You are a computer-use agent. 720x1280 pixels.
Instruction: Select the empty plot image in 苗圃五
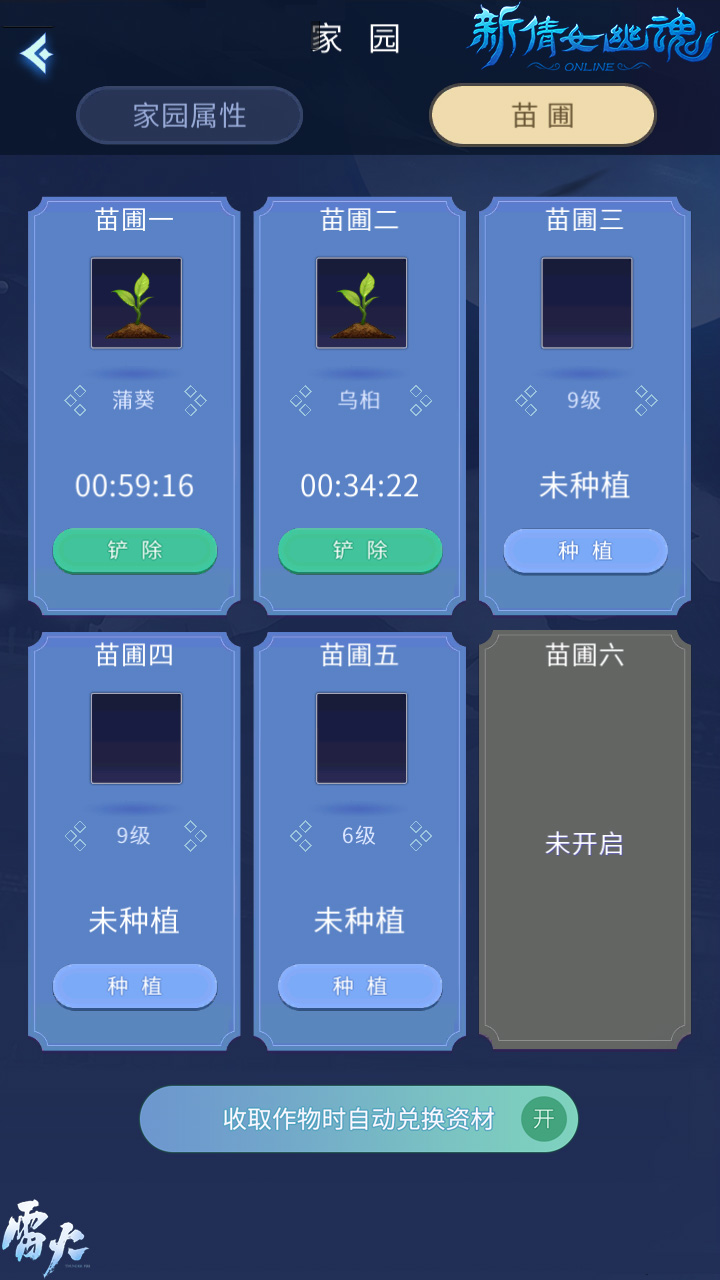pyautogui.click(x=361, y=738)
